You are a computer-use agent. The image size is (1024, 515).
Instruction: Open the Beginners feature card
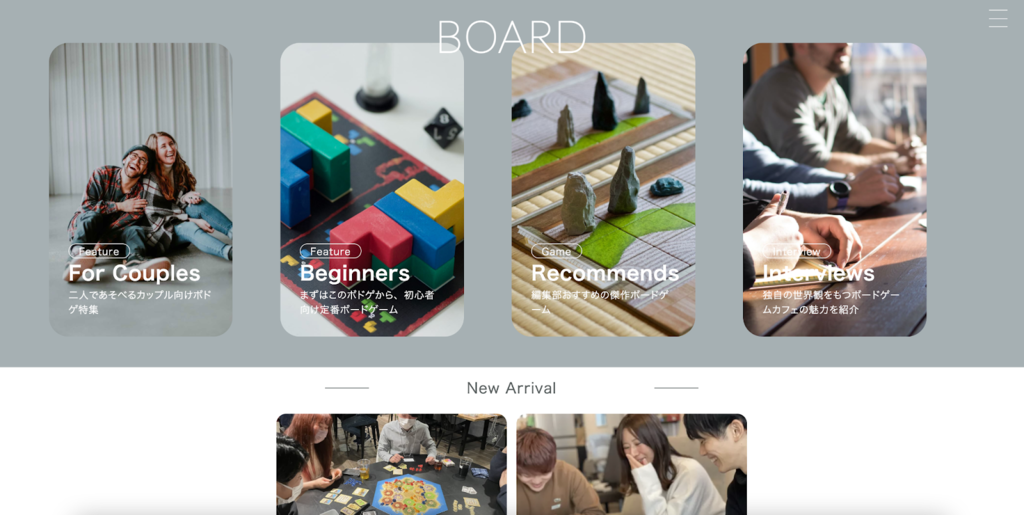tap(372, 190)
